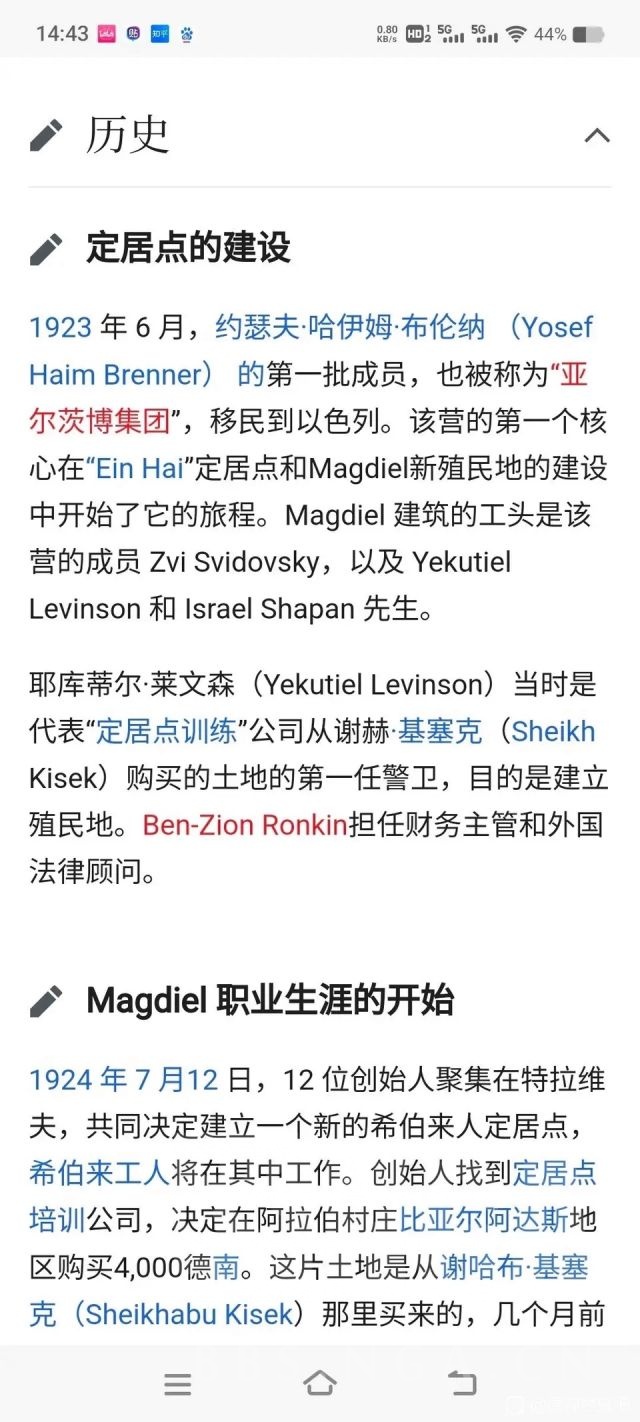Image resolution: width=640 pixels, height=1422 pixels.
Task: Open the red Ben-Zion Ronkin link
Action: tap(245, 825)
